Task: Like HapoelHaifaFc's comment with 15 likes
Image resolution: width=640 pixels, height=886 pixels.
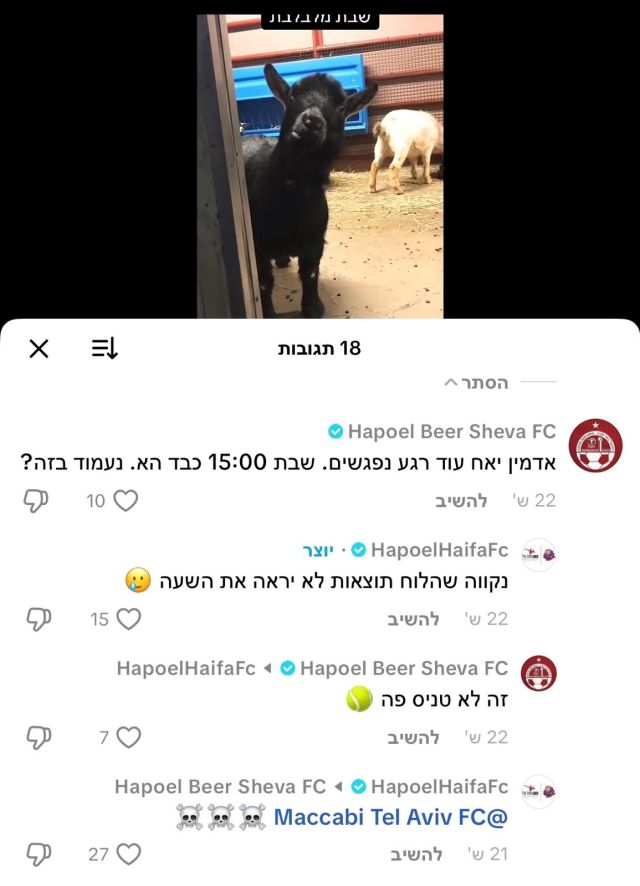Action: tap(128, 619)
